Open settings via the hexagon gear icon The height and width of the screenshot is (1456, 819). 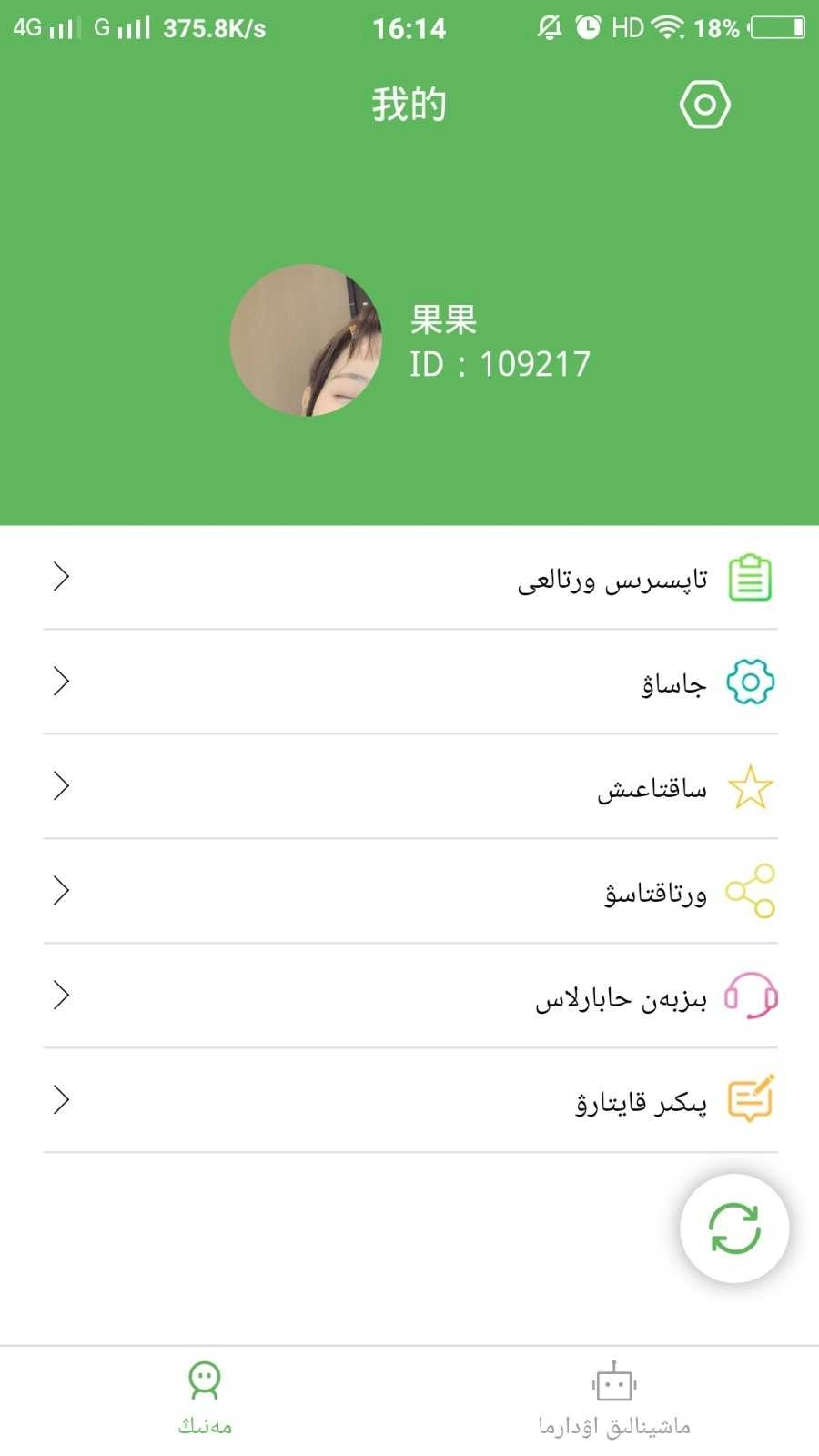click(704, 106)
